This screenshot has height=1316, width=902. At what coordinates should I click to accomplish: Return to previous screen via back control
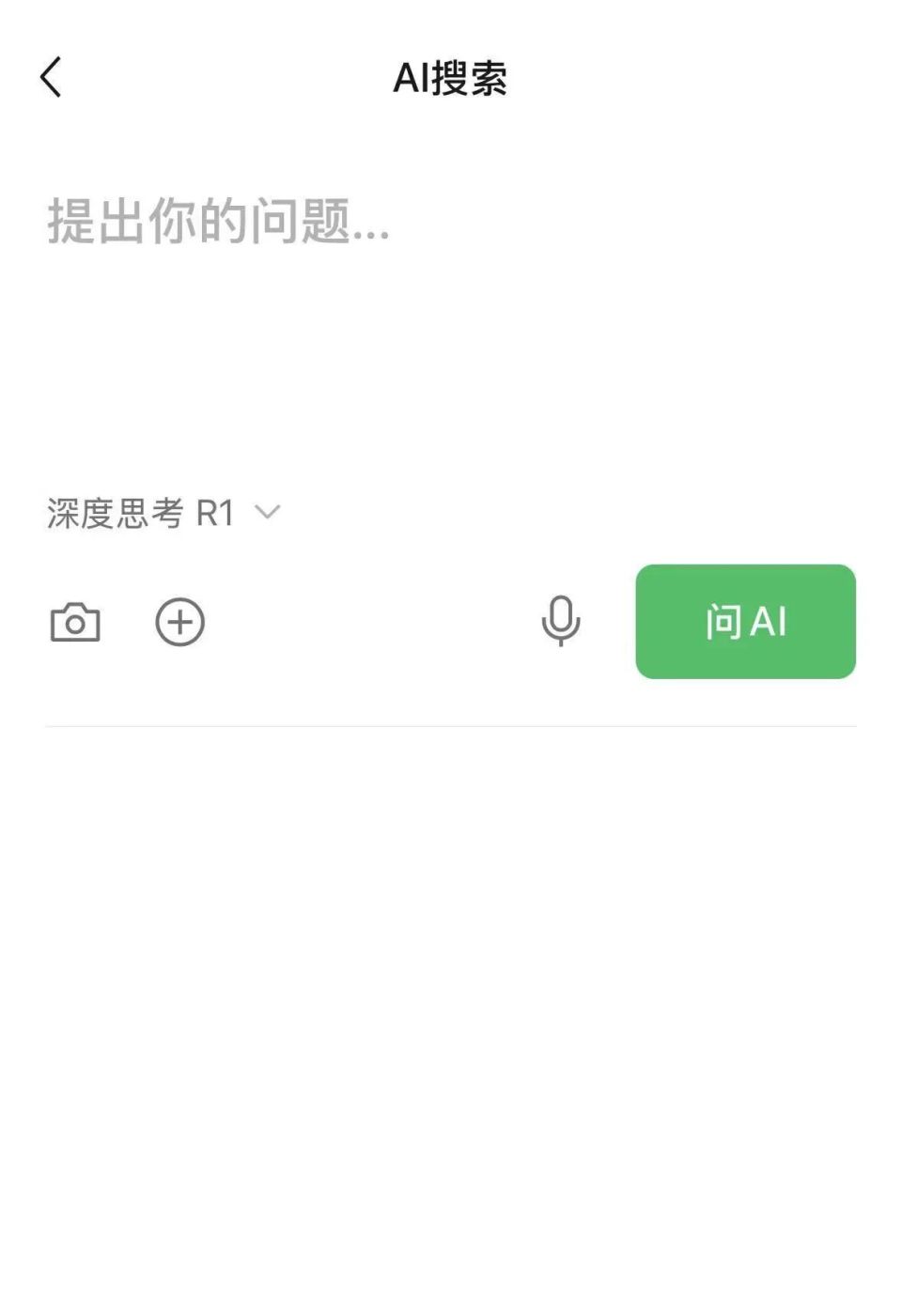pyautogui.click(x=49, y=78)
